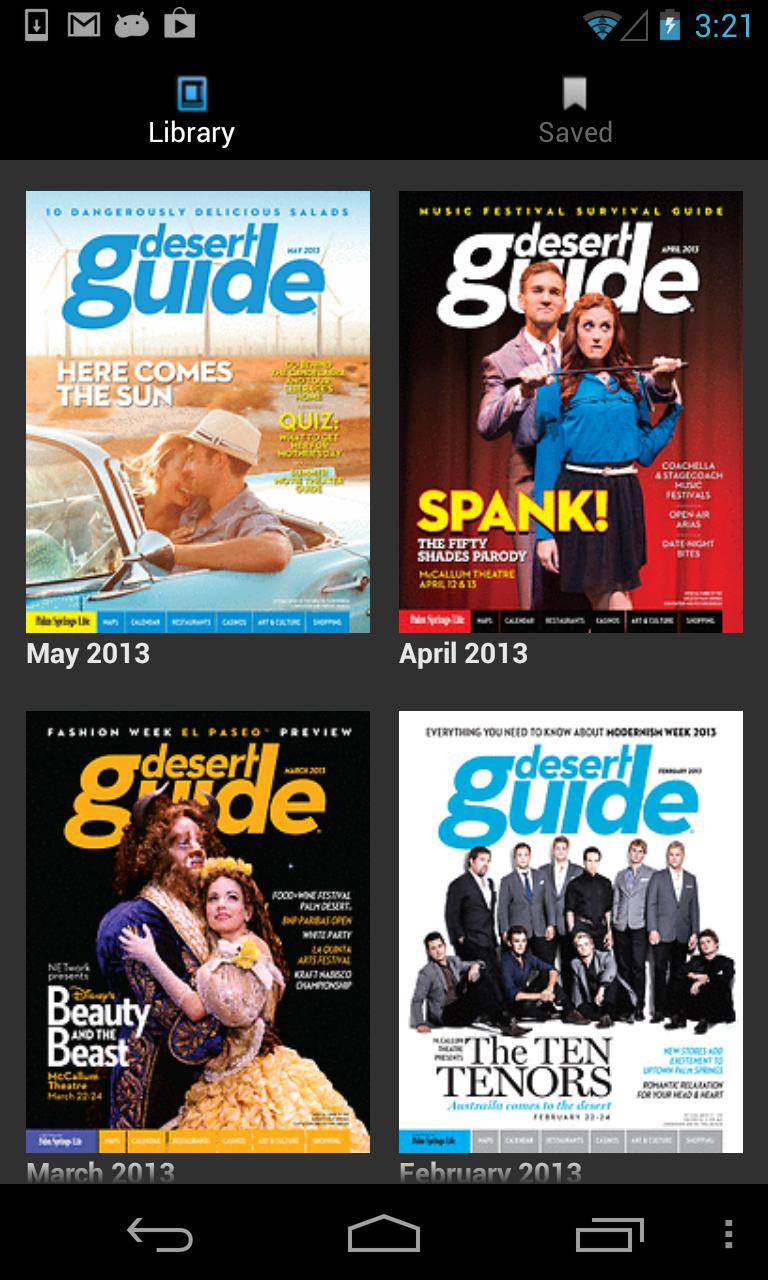
Task: Switch to the Saved tab
Action: (574, 110)
